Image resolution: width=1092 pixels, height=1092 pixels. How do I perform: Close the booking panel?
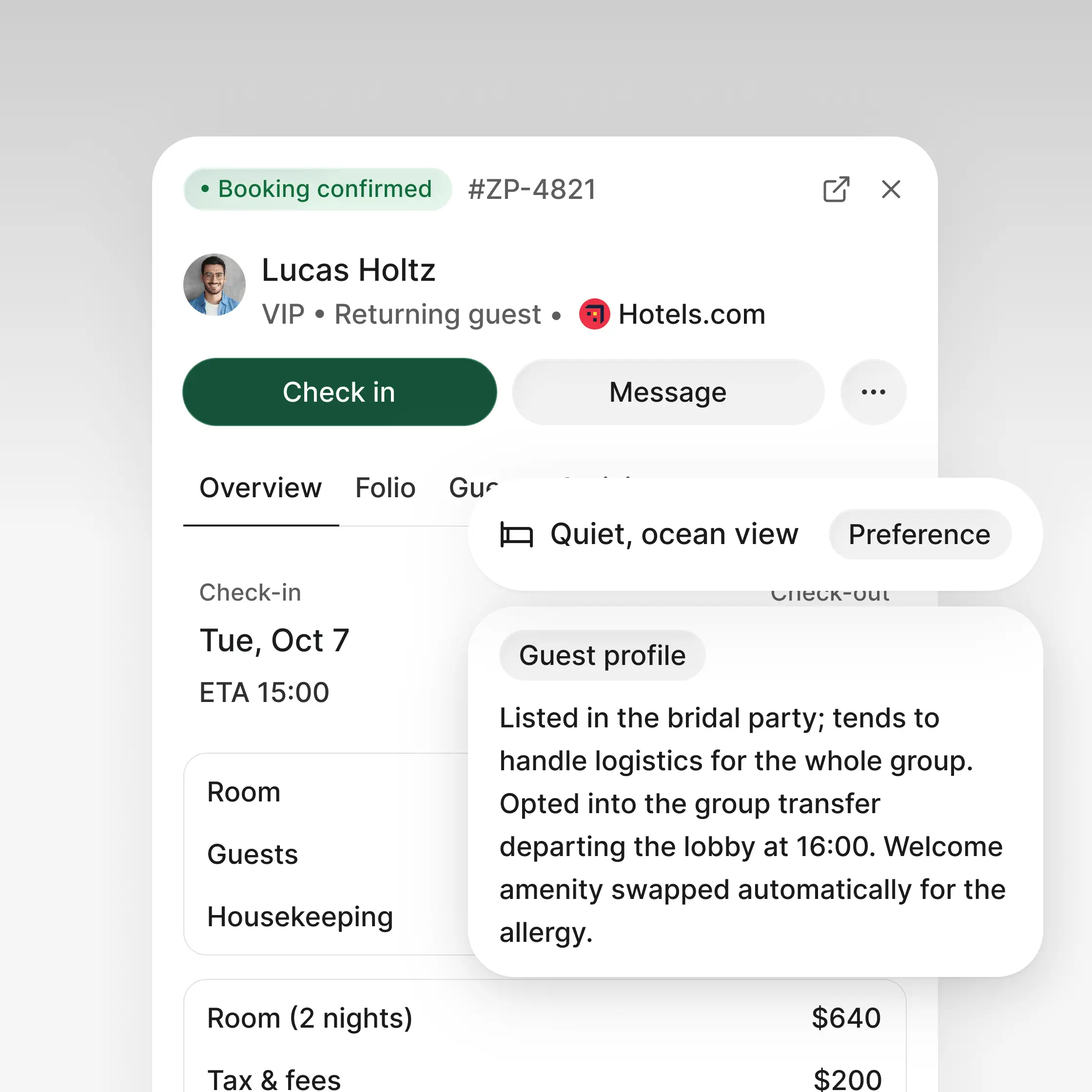[x=891, y=189]
